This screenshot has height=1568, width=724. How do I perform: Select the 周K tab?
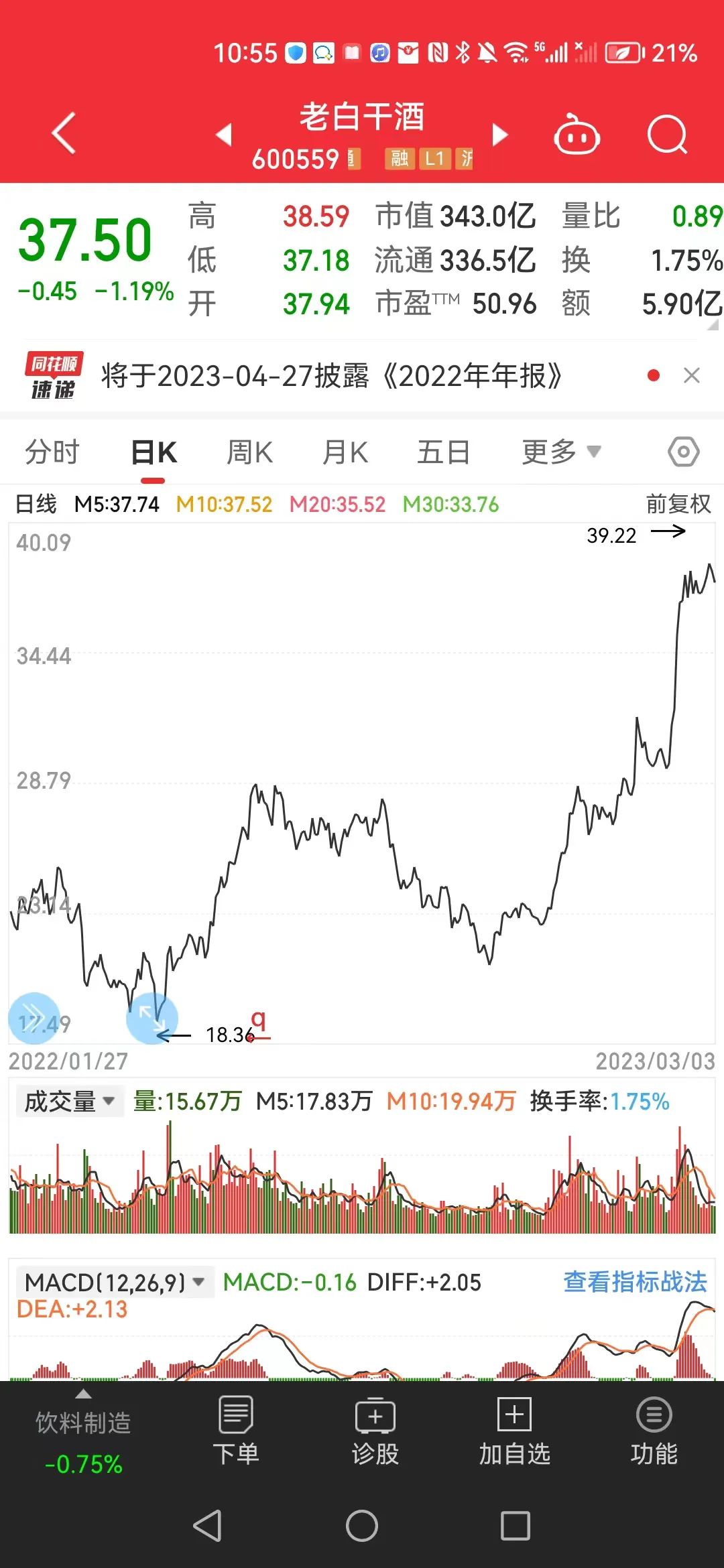249,452
